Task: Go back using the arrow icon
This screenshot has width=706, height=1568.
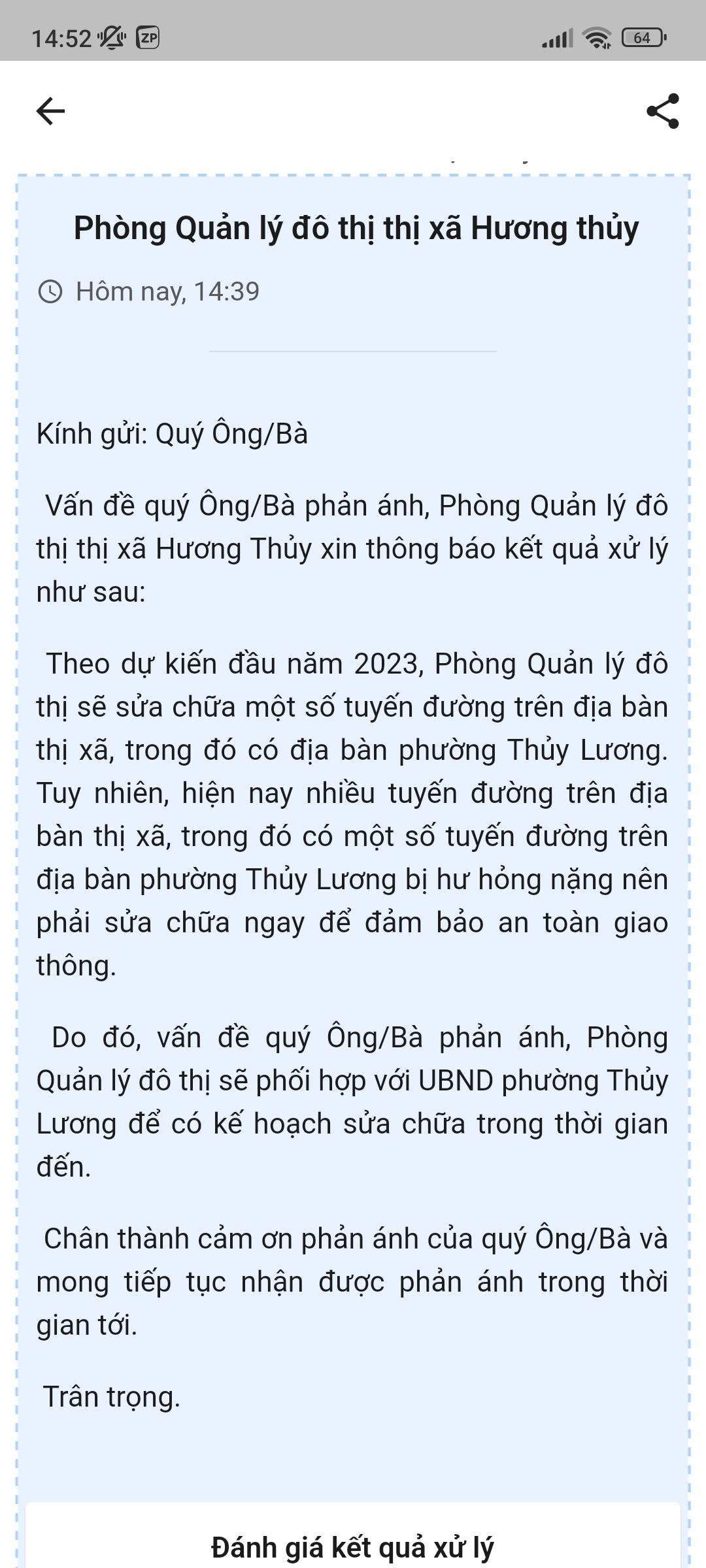Action: [x=50, y=111]
